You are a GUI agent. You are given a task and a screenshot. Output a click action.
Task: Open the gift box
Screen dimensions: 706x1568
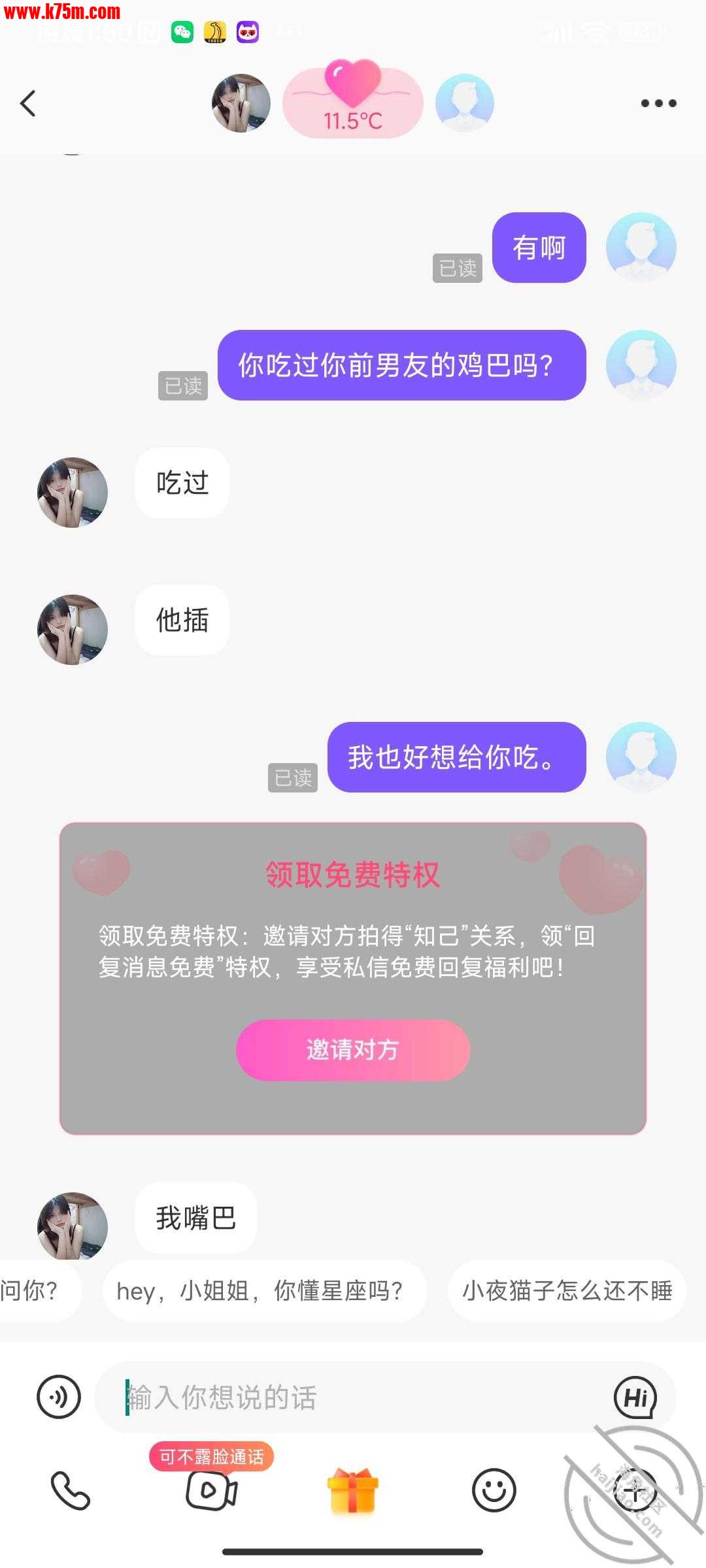point(352,1490)
